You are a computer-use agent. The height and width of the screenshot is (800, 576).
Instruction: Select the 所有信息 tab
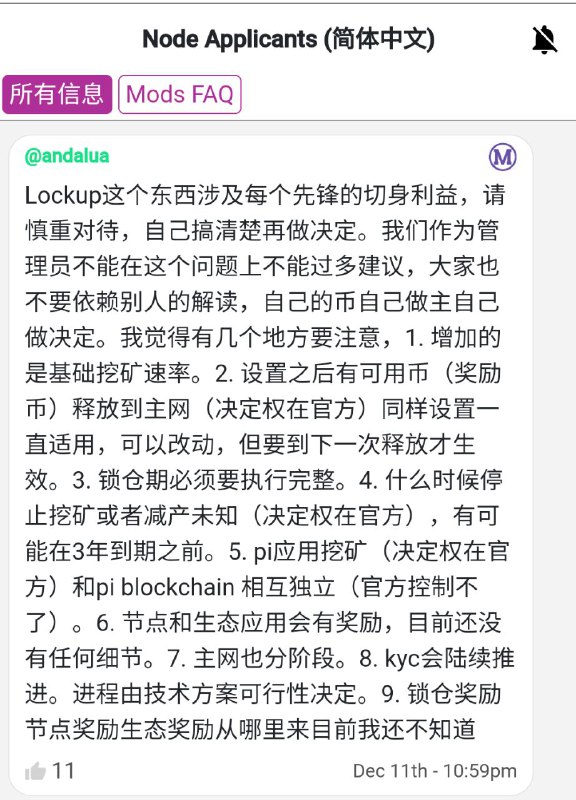(x=57, y=94)
